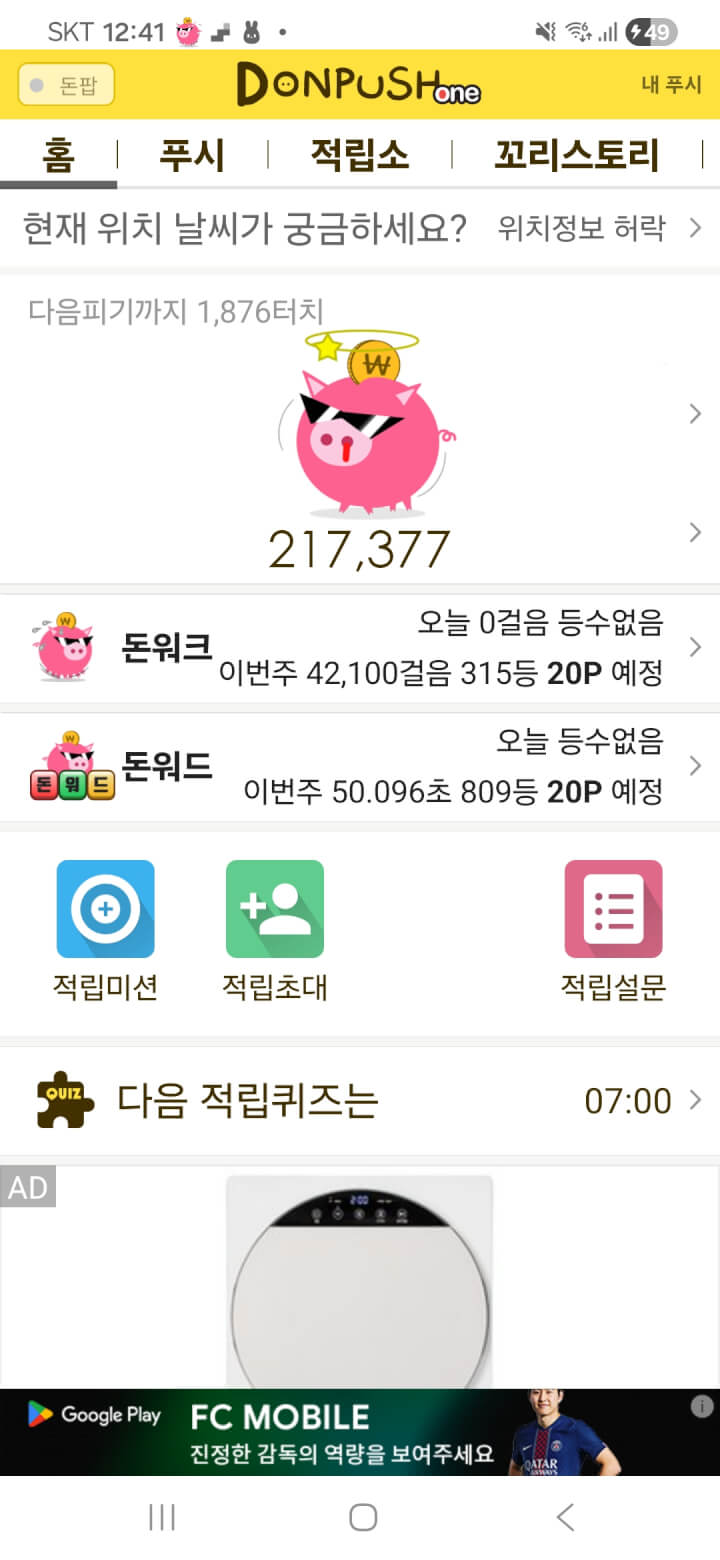The width and height of the screenshot is (720, 1560).
Task: Open the robot vacuum ad
Action: [x=360, y=1280]
